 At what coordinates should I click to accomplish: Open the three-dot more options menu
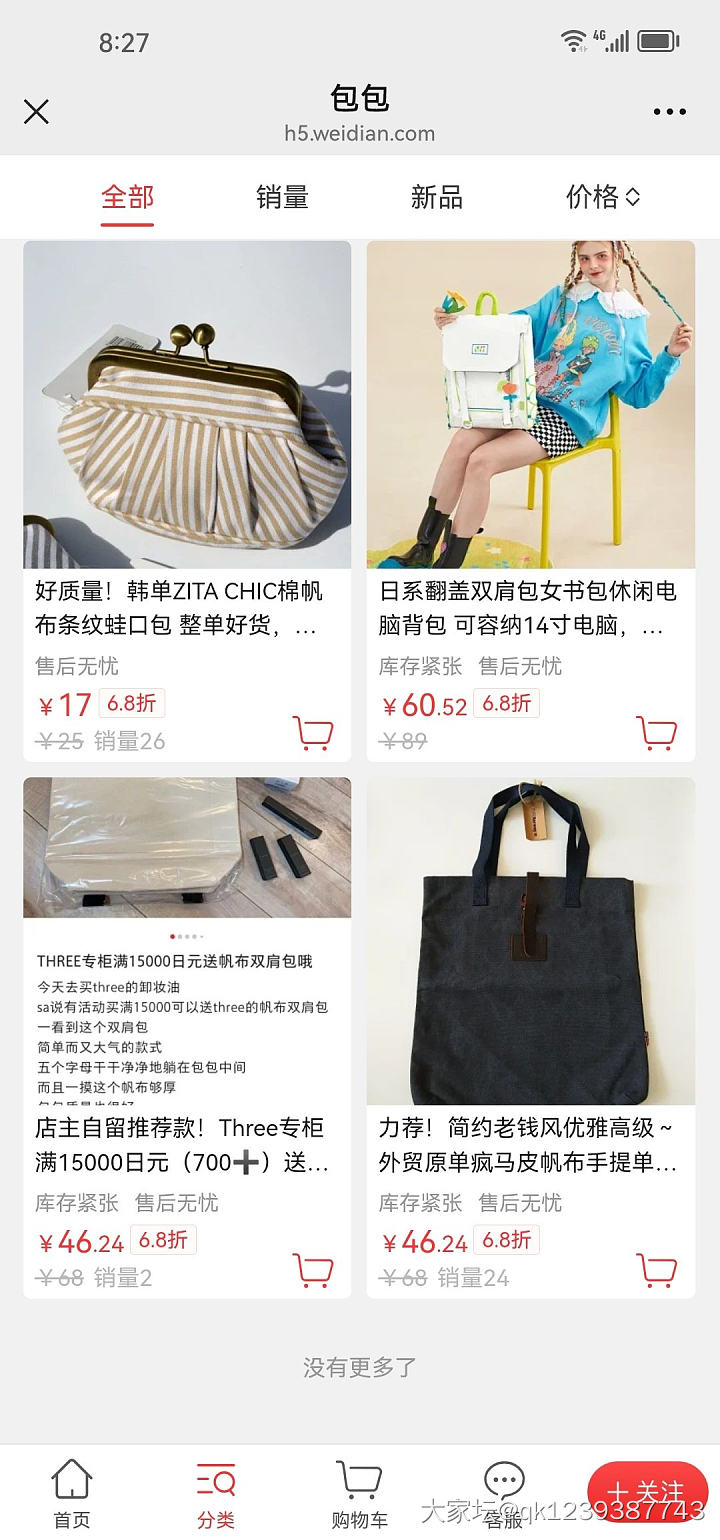click(668, 111)
